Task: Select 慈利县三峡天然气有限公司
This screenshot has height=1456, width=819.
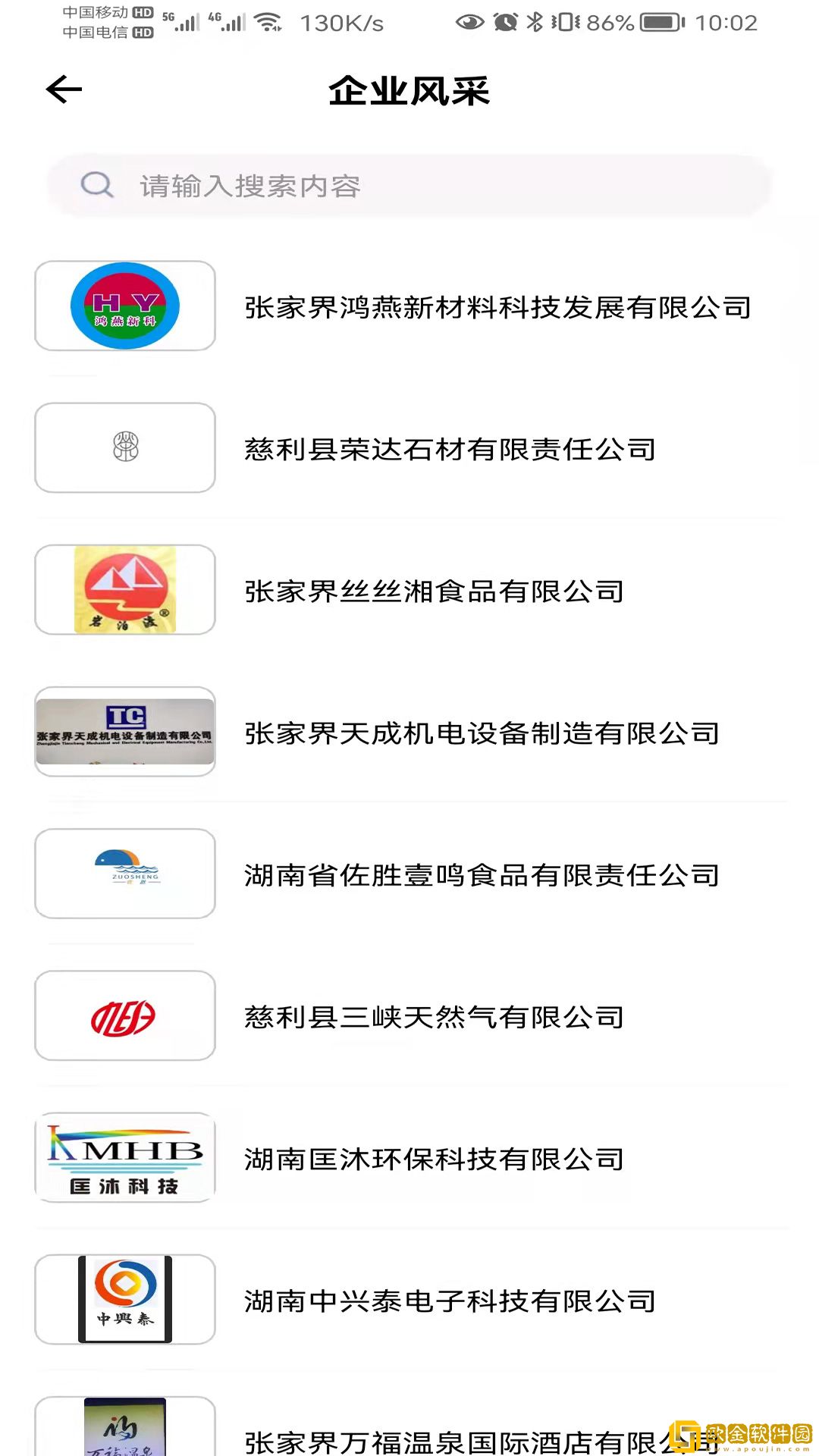Action: (x=434, y=1016)
